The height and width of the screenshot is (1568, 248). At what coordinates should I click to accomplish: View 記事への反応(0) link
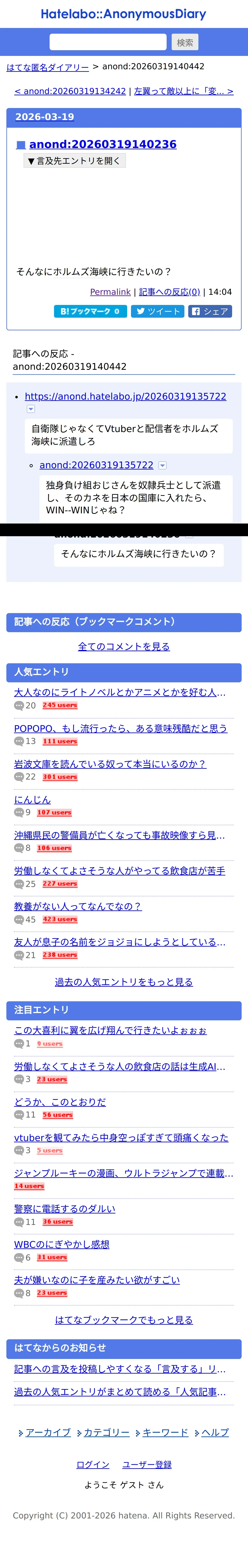169,292
